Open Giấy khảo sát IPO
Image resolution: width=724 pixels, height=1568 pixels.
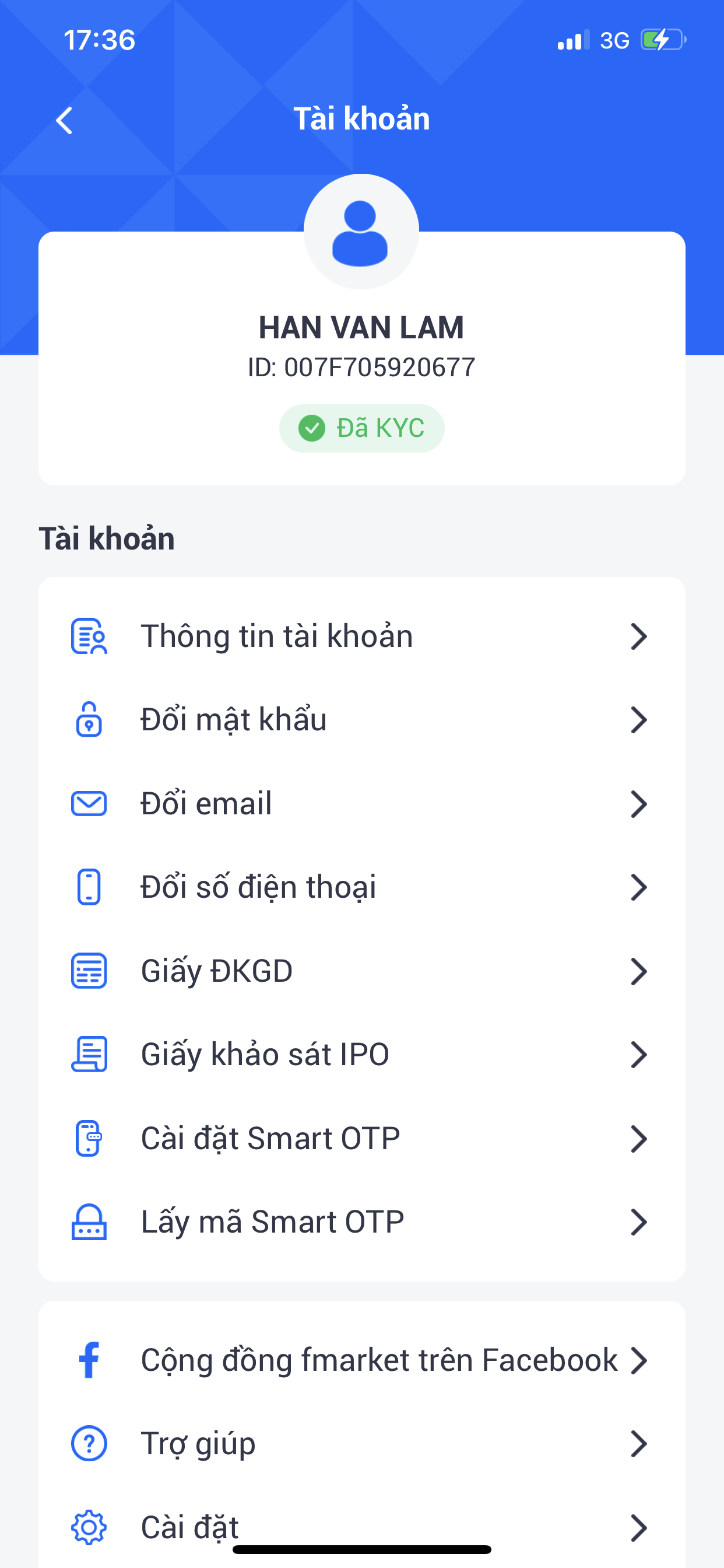point(361,1054)
